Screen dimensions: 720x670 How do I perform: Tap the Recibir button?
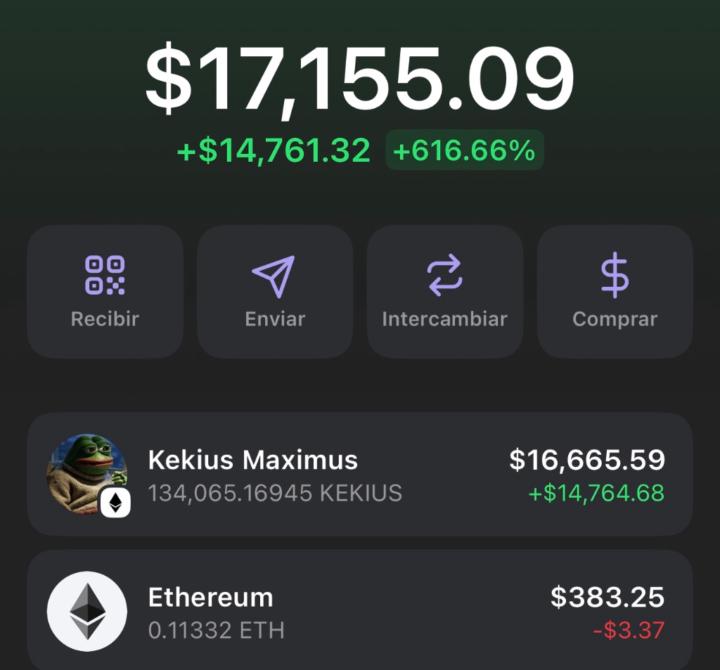(x=105, y=291)
